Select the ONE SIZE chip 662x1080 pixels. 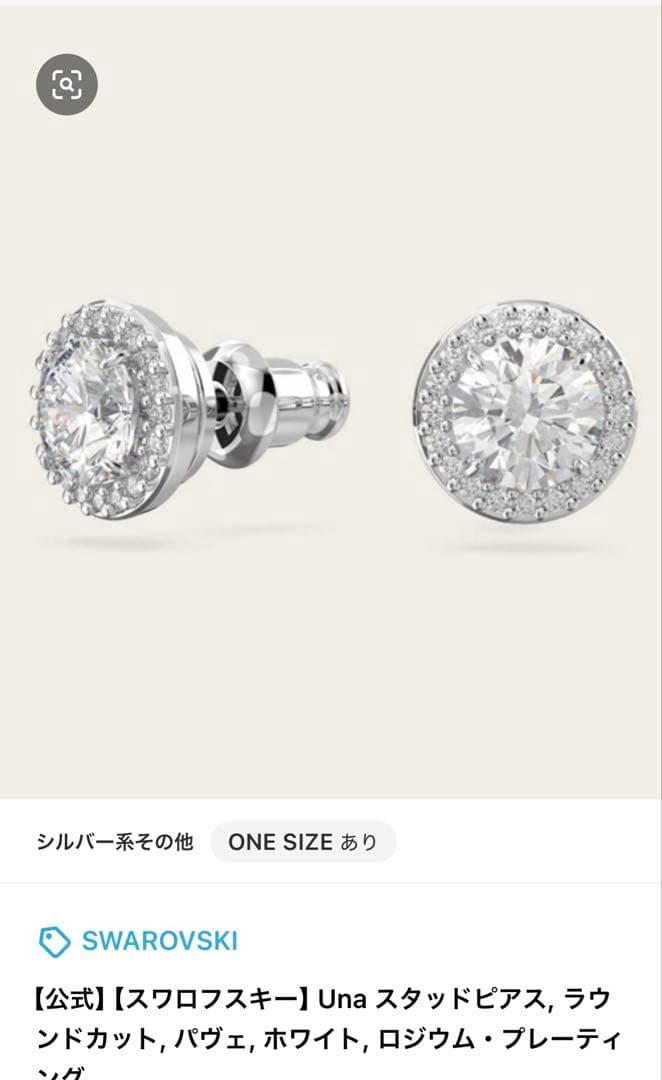pyautogui.click(x=303, y=842)
